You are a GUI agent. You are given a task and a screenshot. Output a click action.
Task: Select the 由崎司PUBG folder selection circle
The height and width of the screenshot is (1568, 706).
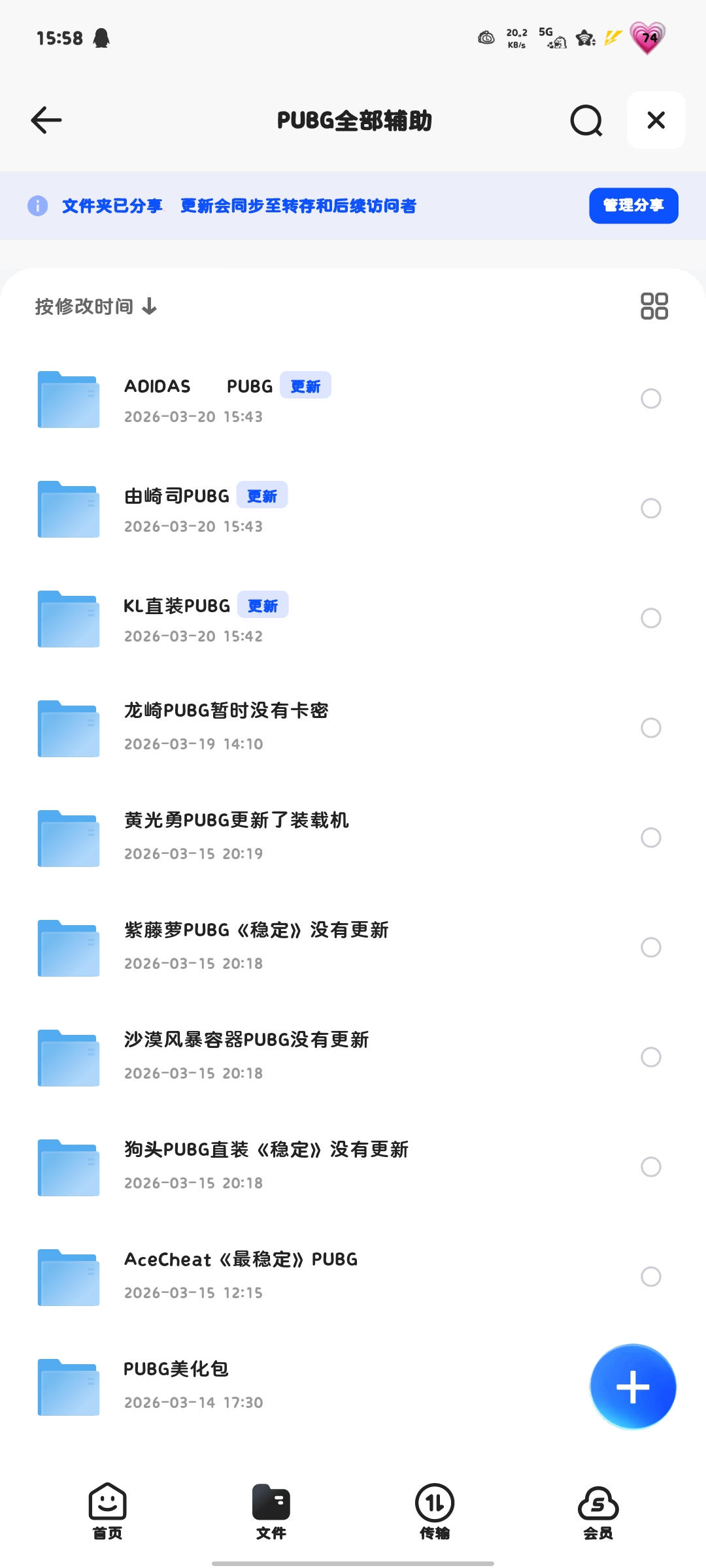point(651,508)
